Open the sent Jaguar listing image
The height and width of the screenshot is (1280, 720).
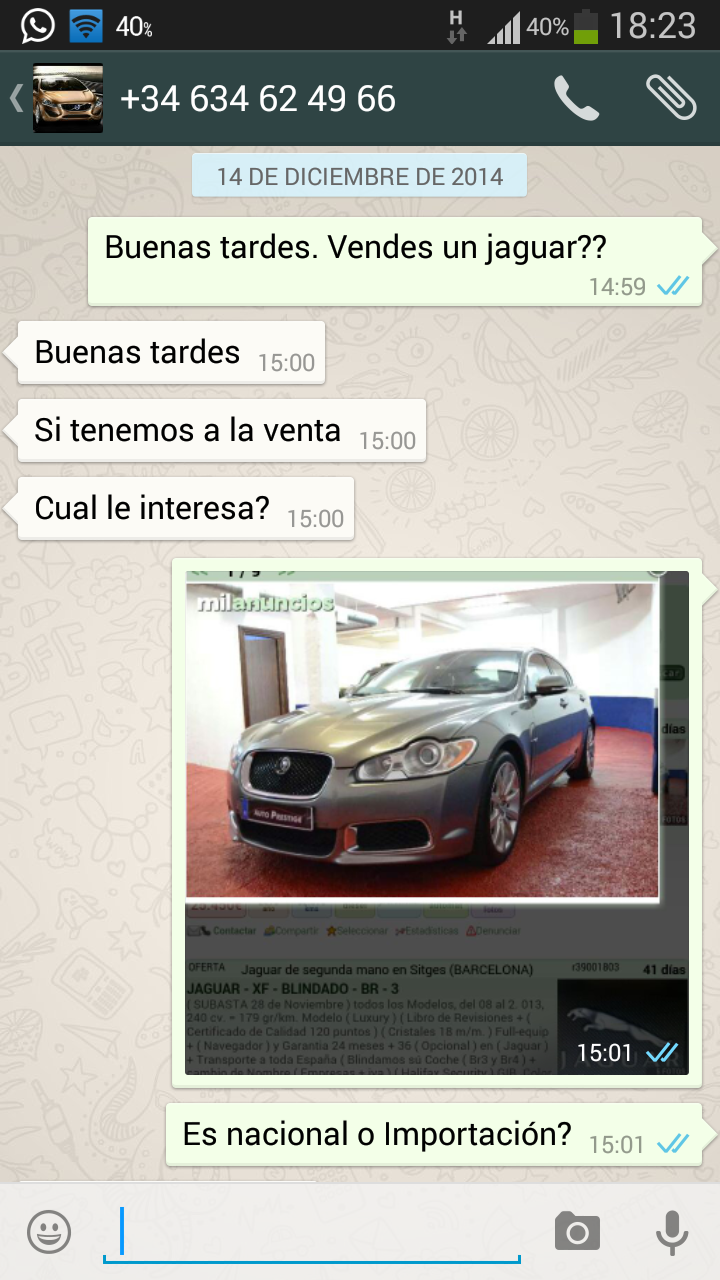(437, 822)
